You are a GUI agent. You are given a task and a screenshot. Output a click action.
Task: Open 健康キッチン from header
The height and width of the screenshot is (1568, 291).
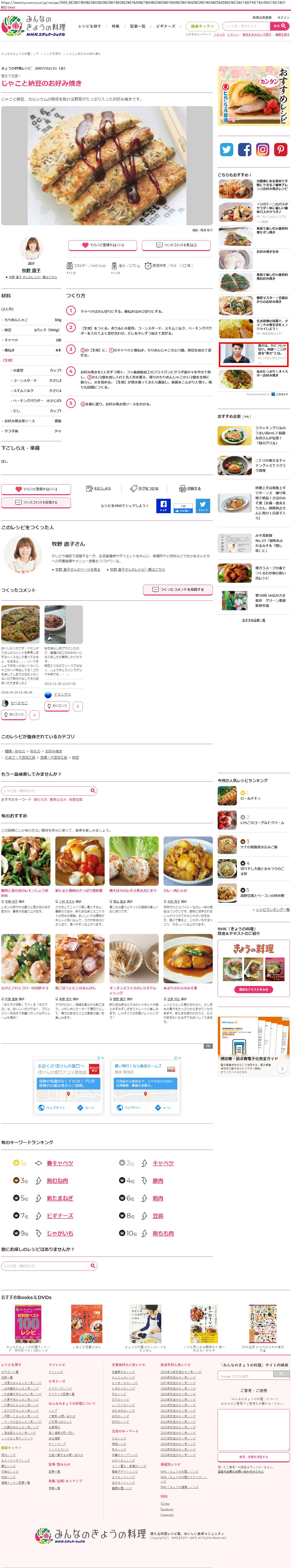coord(202,26)
